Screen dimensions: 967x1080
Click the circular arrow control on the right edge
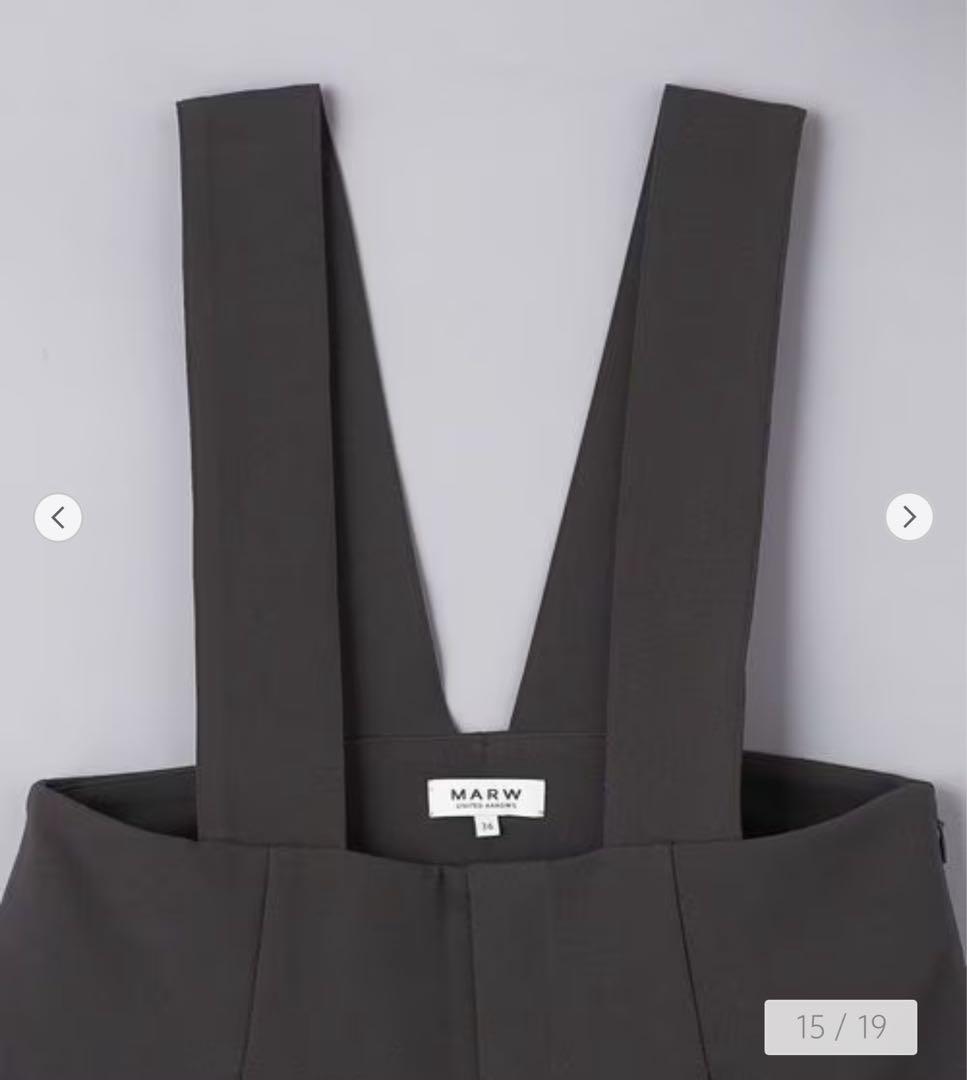[x=908, y=517]
